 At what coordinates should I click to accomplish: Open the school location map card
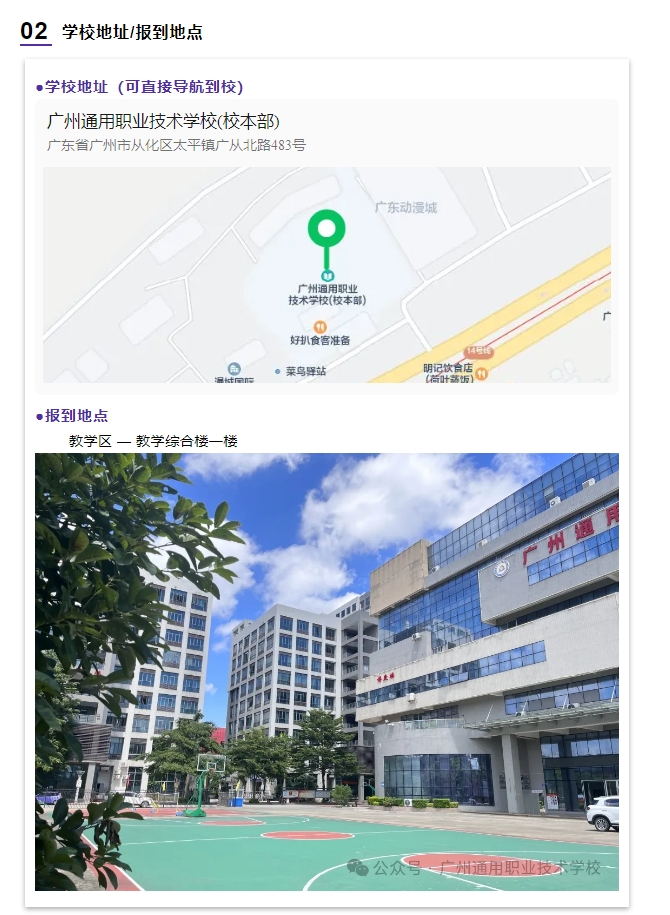326,246
